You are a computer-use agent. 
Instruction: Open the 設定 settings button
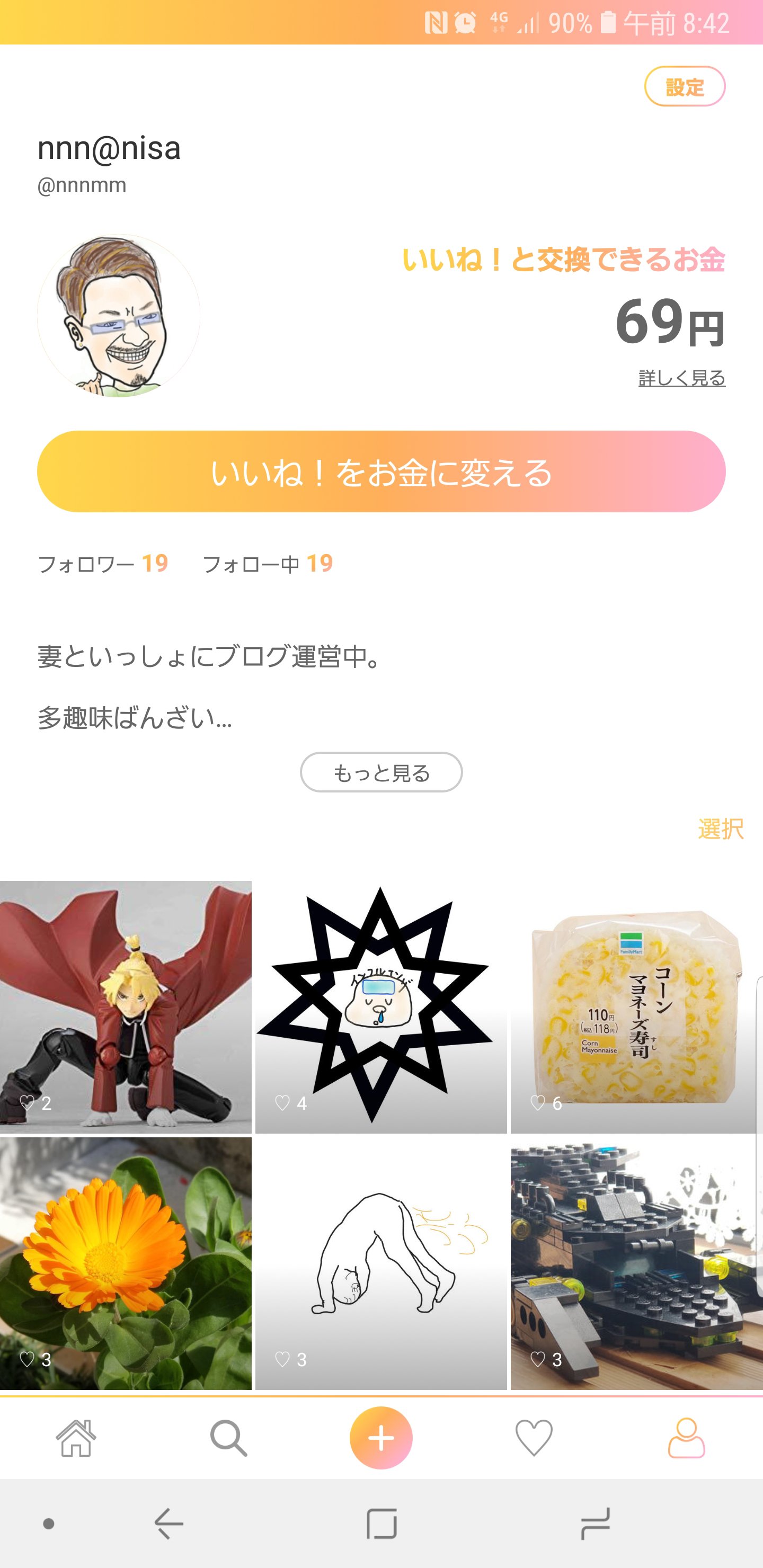click(685, 86)
